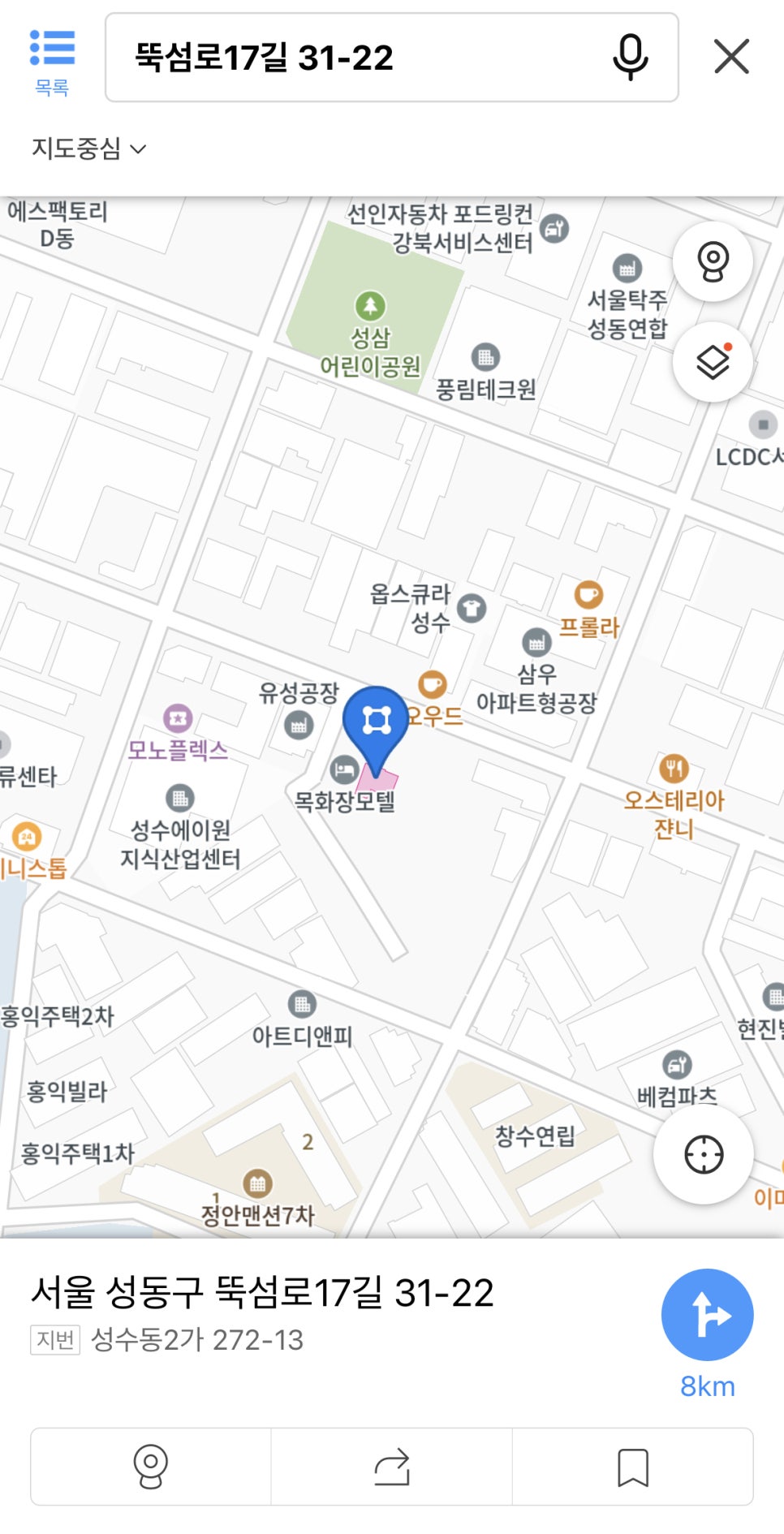Expand the 지도중심 dropdown
The image size is (784, 1534).
(x=88, y=149)
